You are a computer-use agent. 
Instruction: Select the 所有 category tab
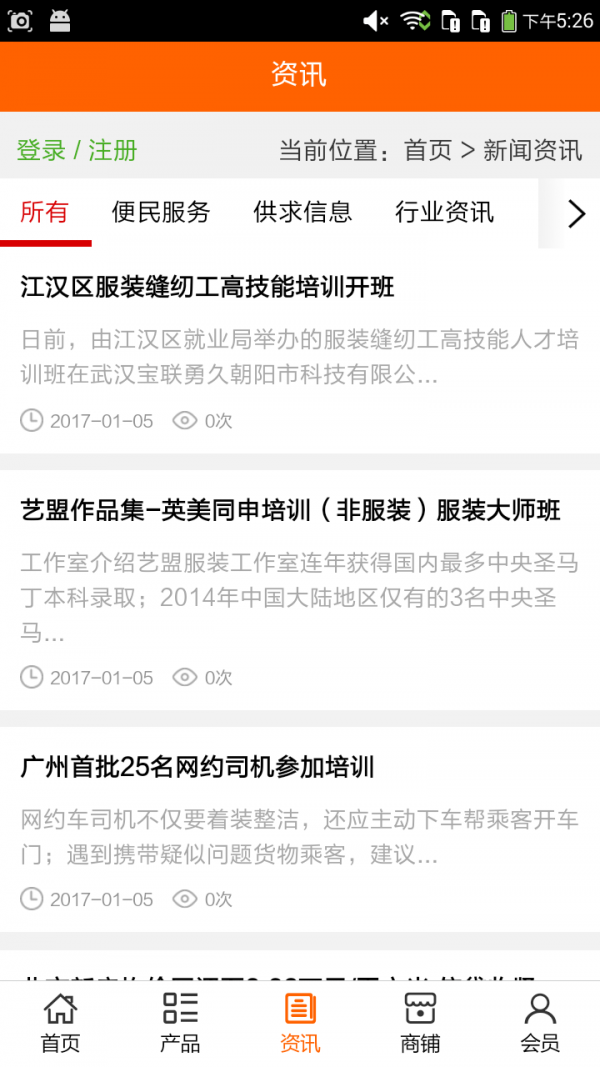point(45,212)
